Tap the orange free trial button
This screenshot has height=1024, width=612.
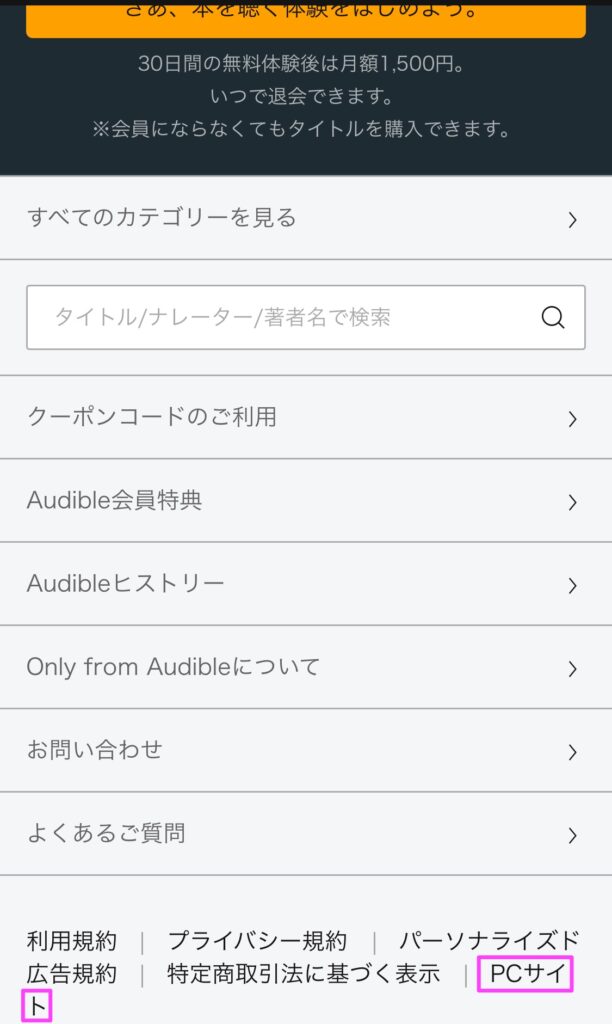click(306, 18)
